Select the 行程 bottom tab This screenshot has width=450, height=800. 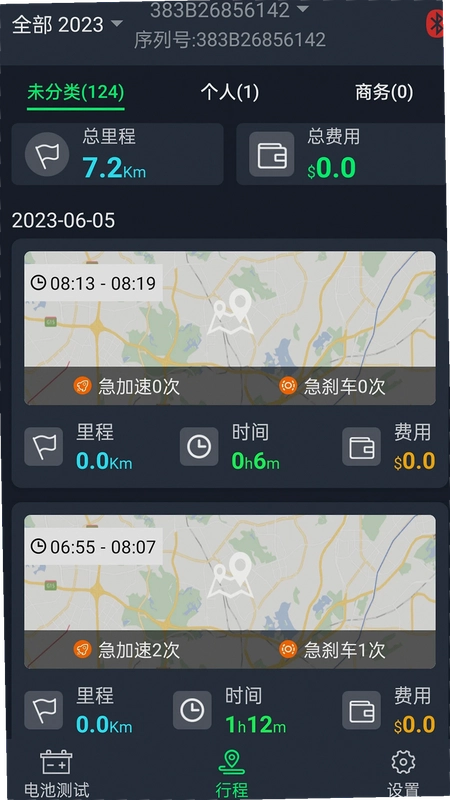pyautogui.click(x=232, y=773)
